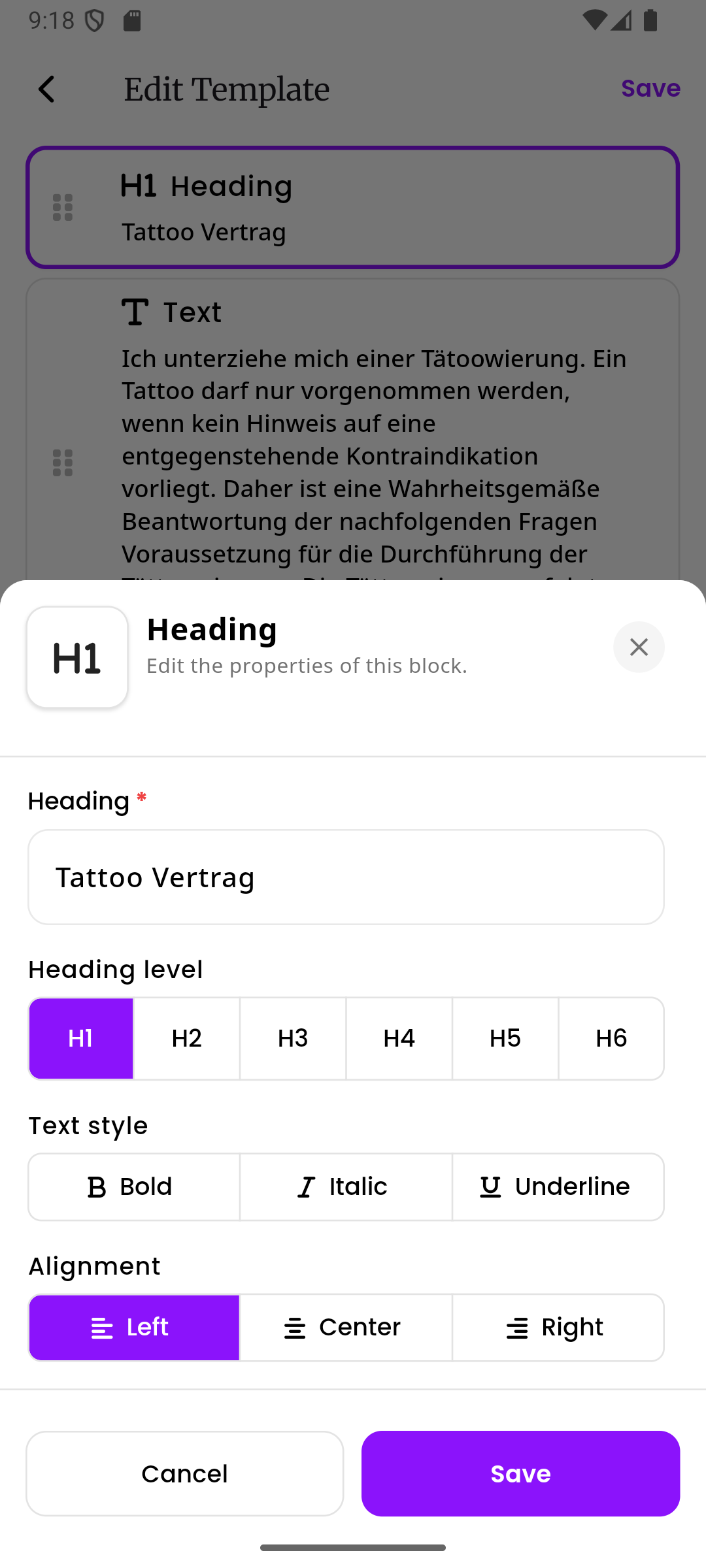Switch heading level to H2

(x=186, y=1038)
